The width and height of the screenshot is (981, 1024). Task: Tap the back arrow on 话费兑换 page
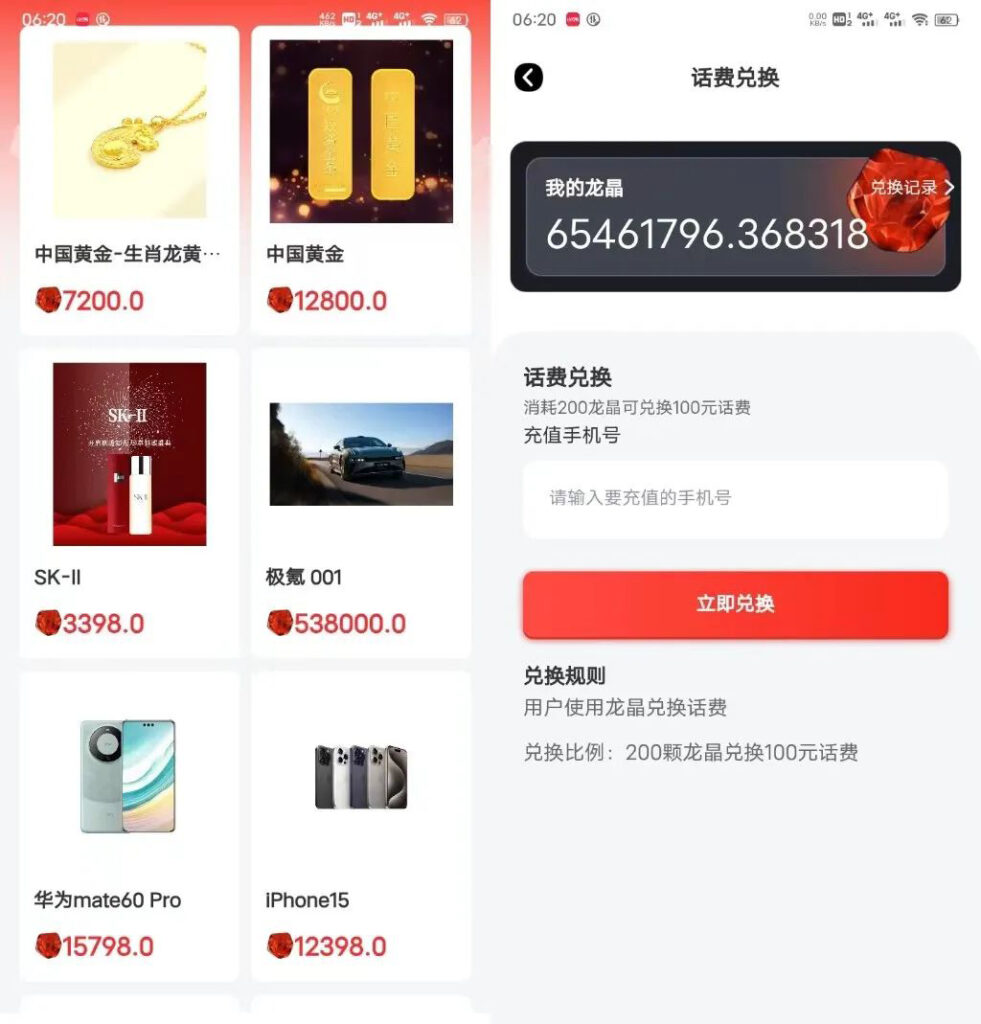[x=528, y=77]
